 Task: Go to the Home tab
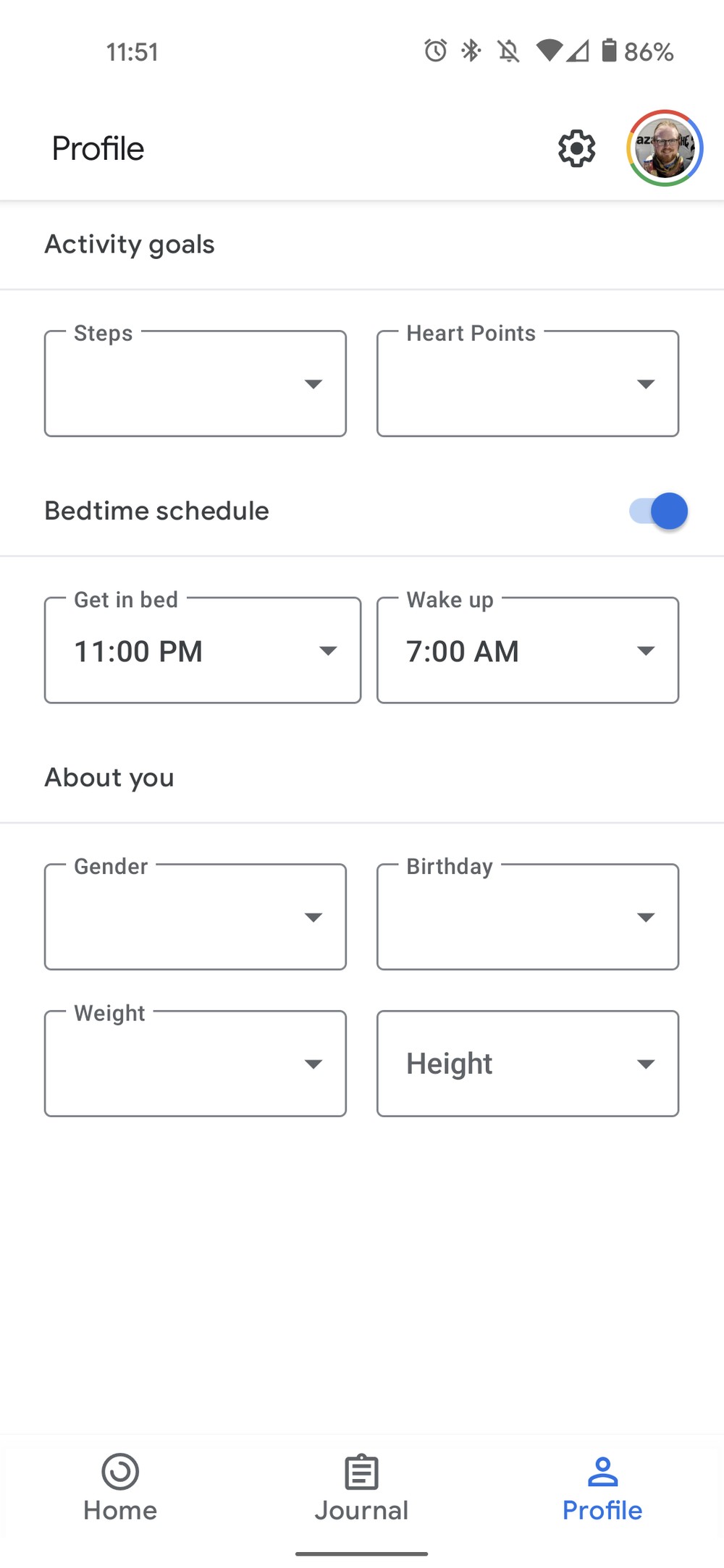click(120, 1488)
